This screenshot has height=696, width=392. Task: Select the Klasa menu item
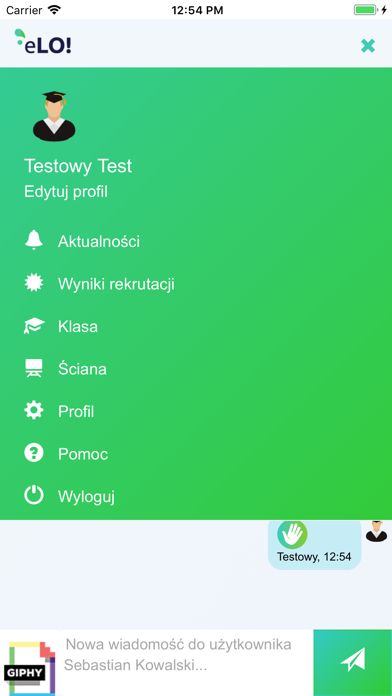click(61, 327)
